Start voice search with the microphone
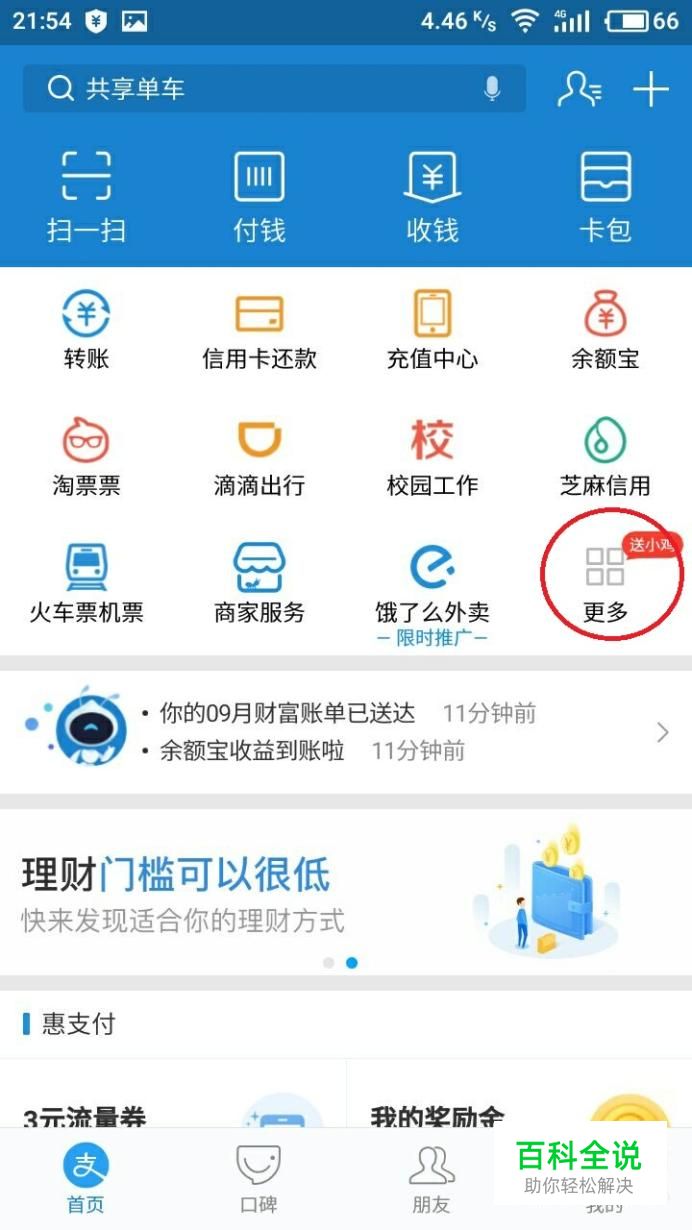Screen dimensions: 692x1230 492,89
